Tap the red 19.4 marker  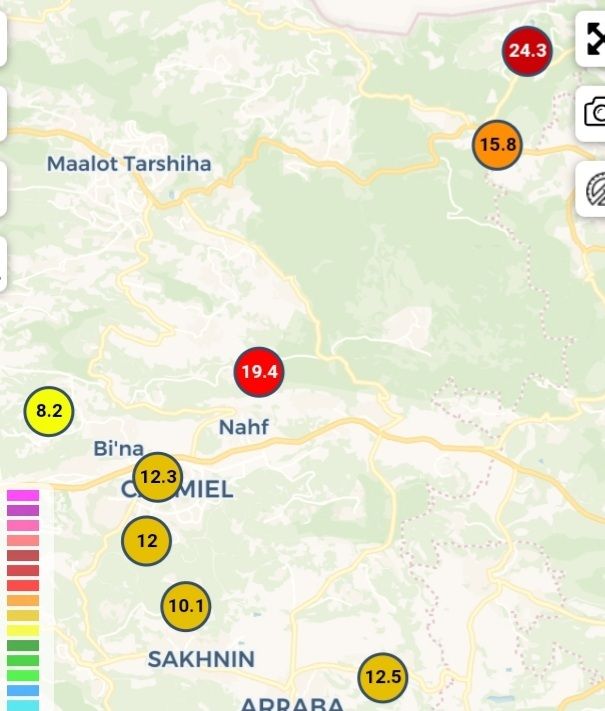259,373
